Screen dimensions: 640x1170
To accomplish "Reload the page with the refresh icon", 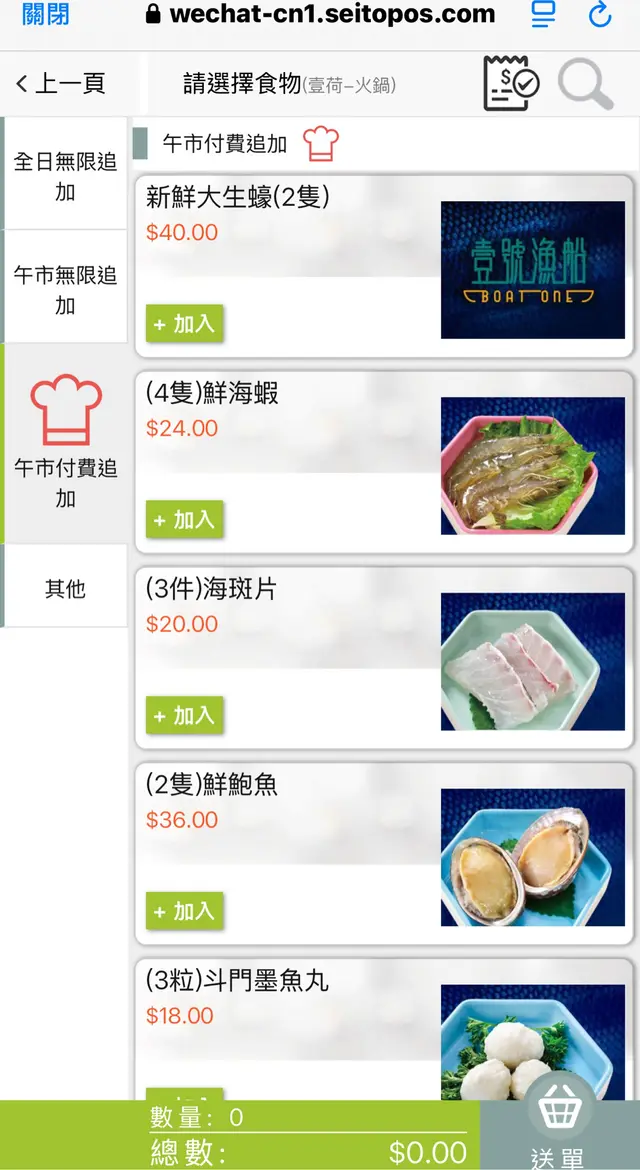I will click(x=600, y=15).
